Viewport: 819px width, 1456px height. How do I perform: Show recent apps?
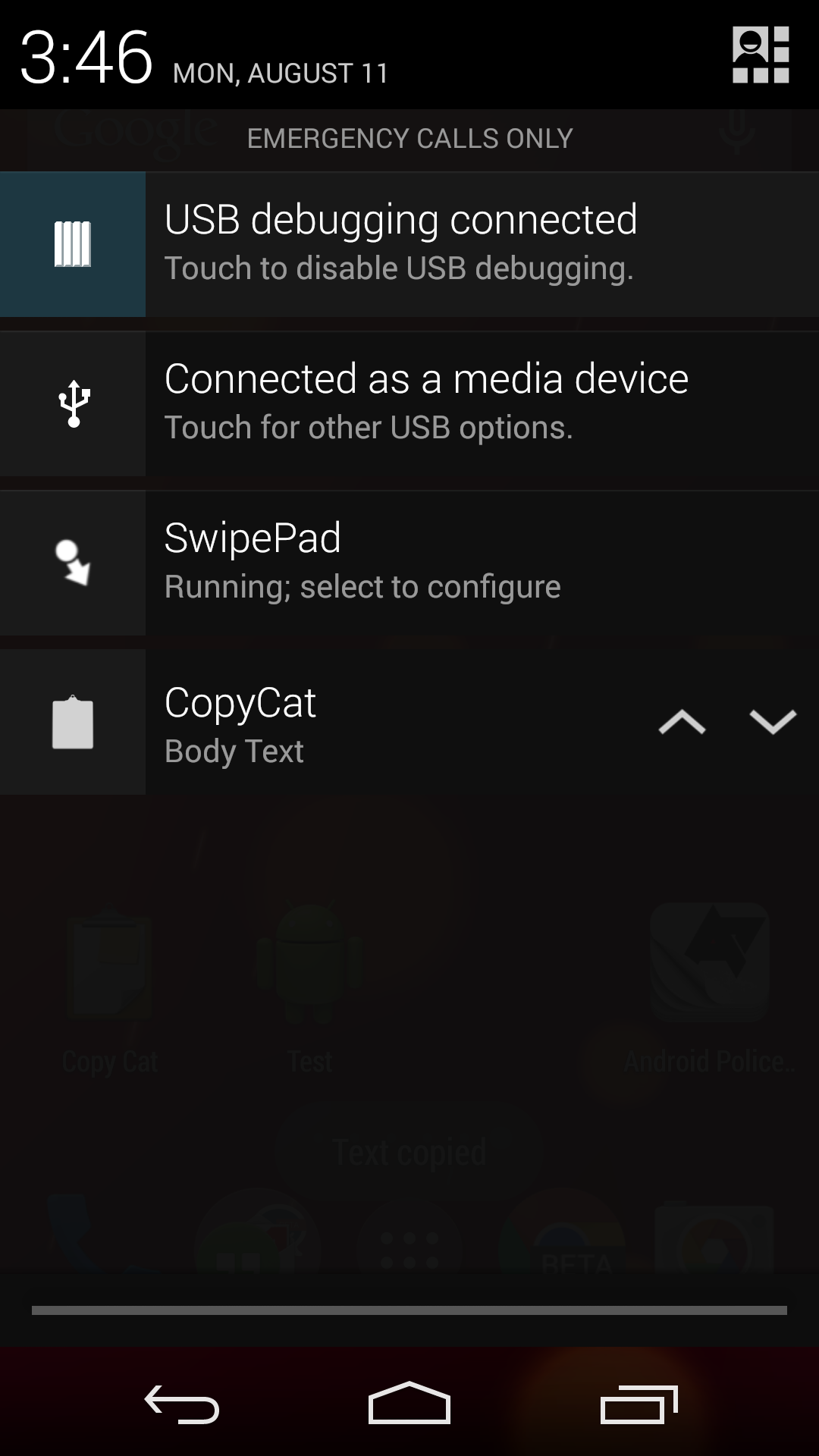(639, 1404)
